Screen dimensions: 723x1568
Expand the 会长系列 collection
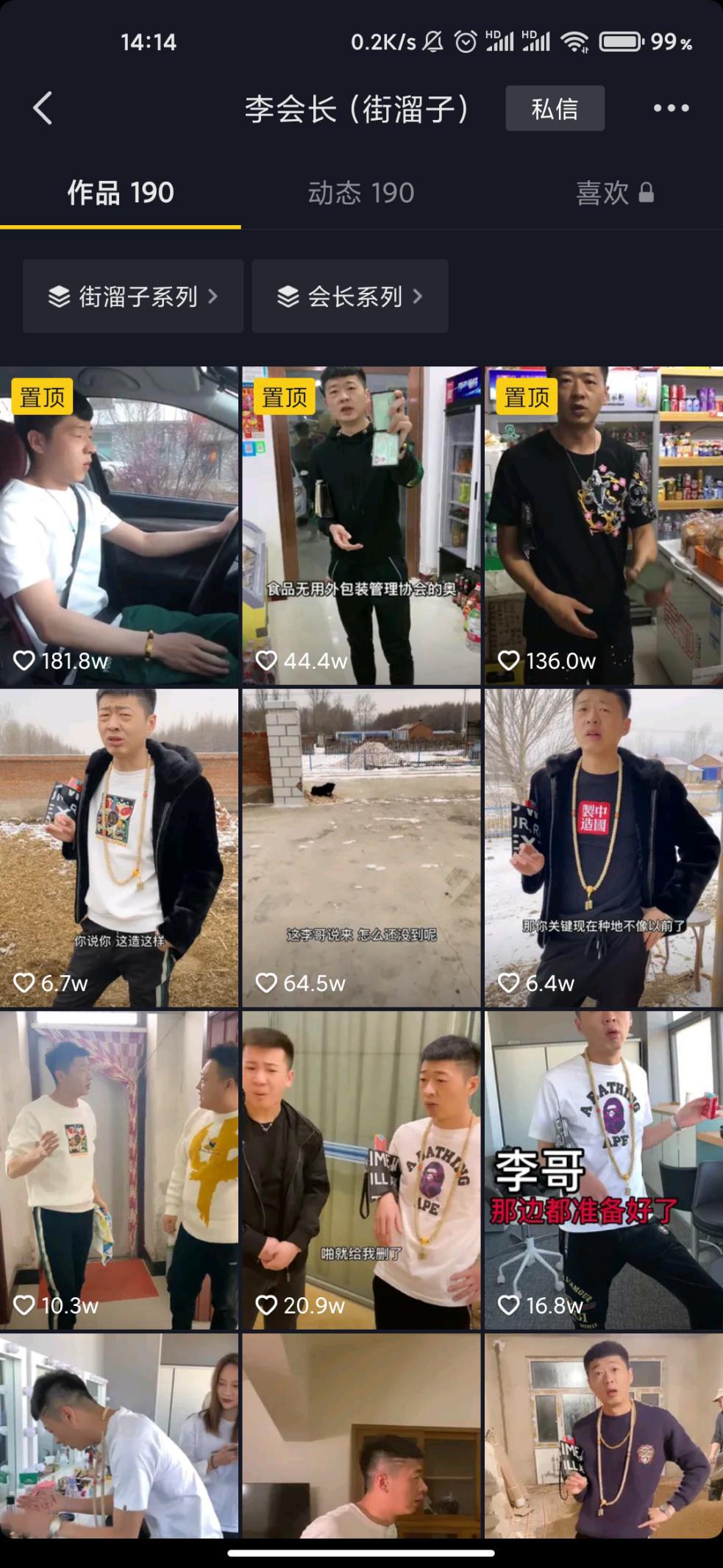point(349,296)
